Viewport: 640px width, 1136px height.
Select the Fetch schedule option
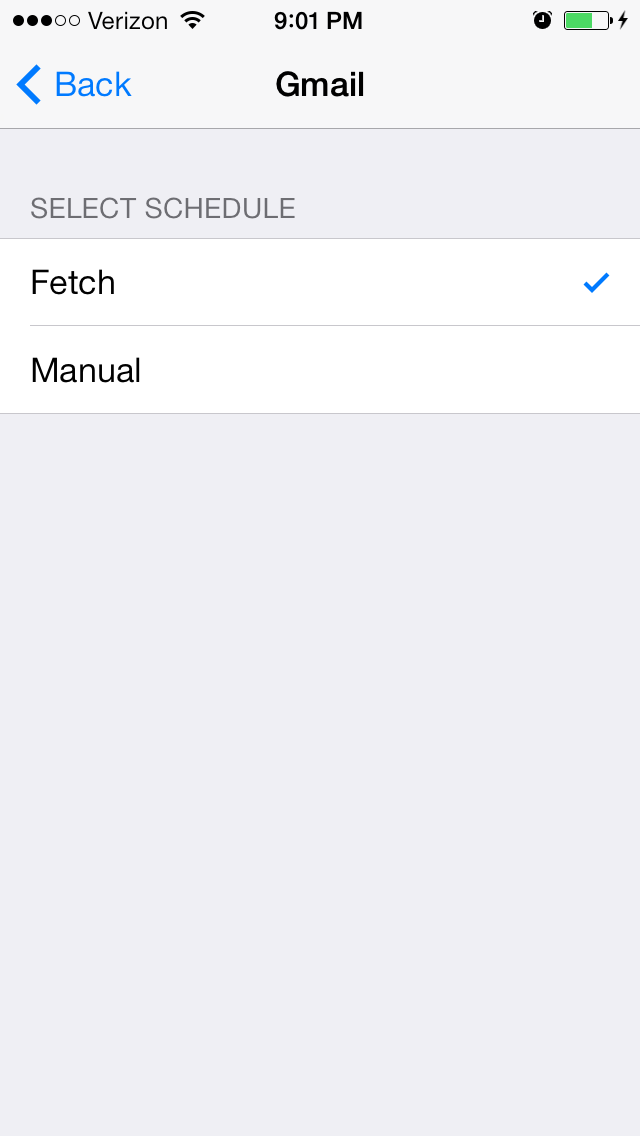(x=320, y=283)
